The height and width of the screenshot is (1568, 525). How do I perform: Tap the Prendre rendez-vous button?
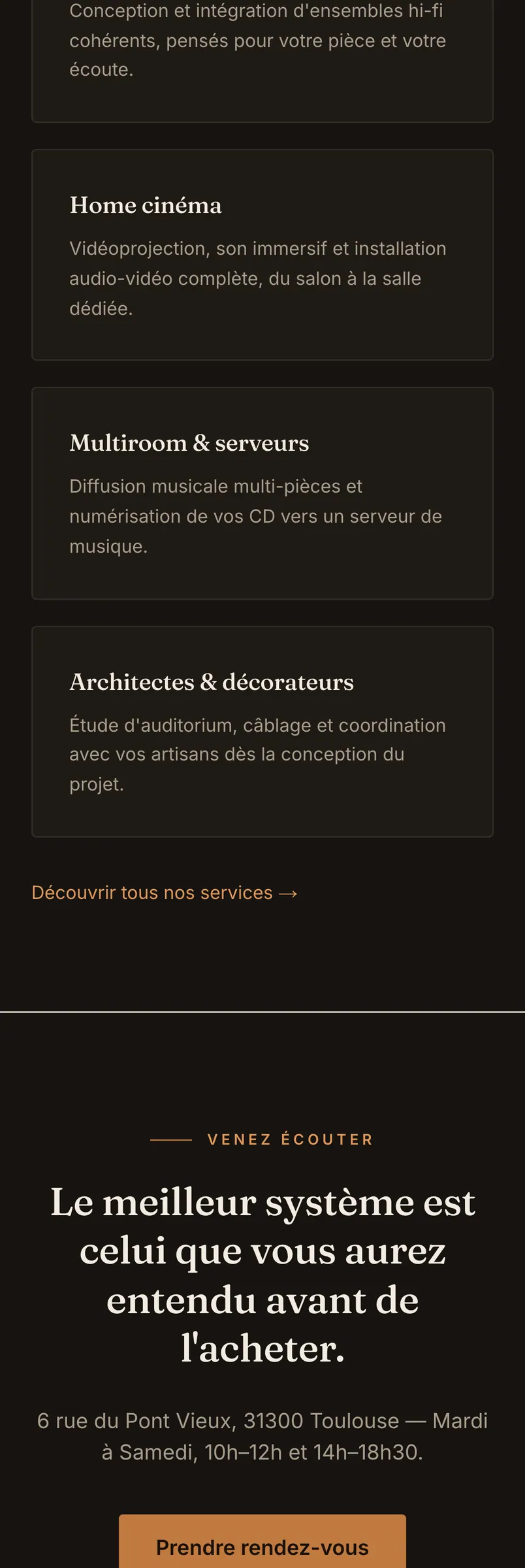click(x=262, y=1542)
